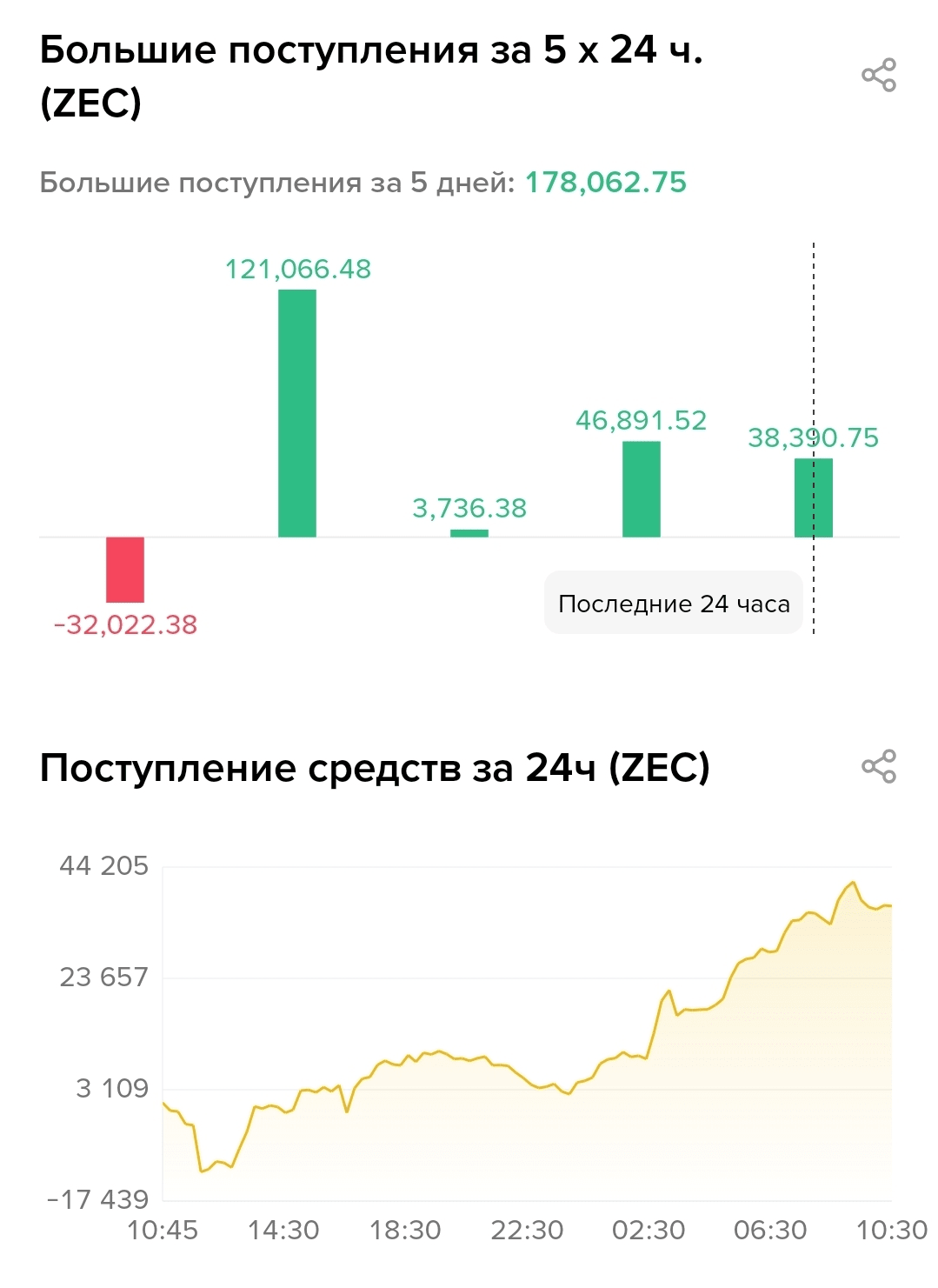Select the 46,891.52 bar
Viewport: 938px width, 1288px height.
[x=642, y=490]
